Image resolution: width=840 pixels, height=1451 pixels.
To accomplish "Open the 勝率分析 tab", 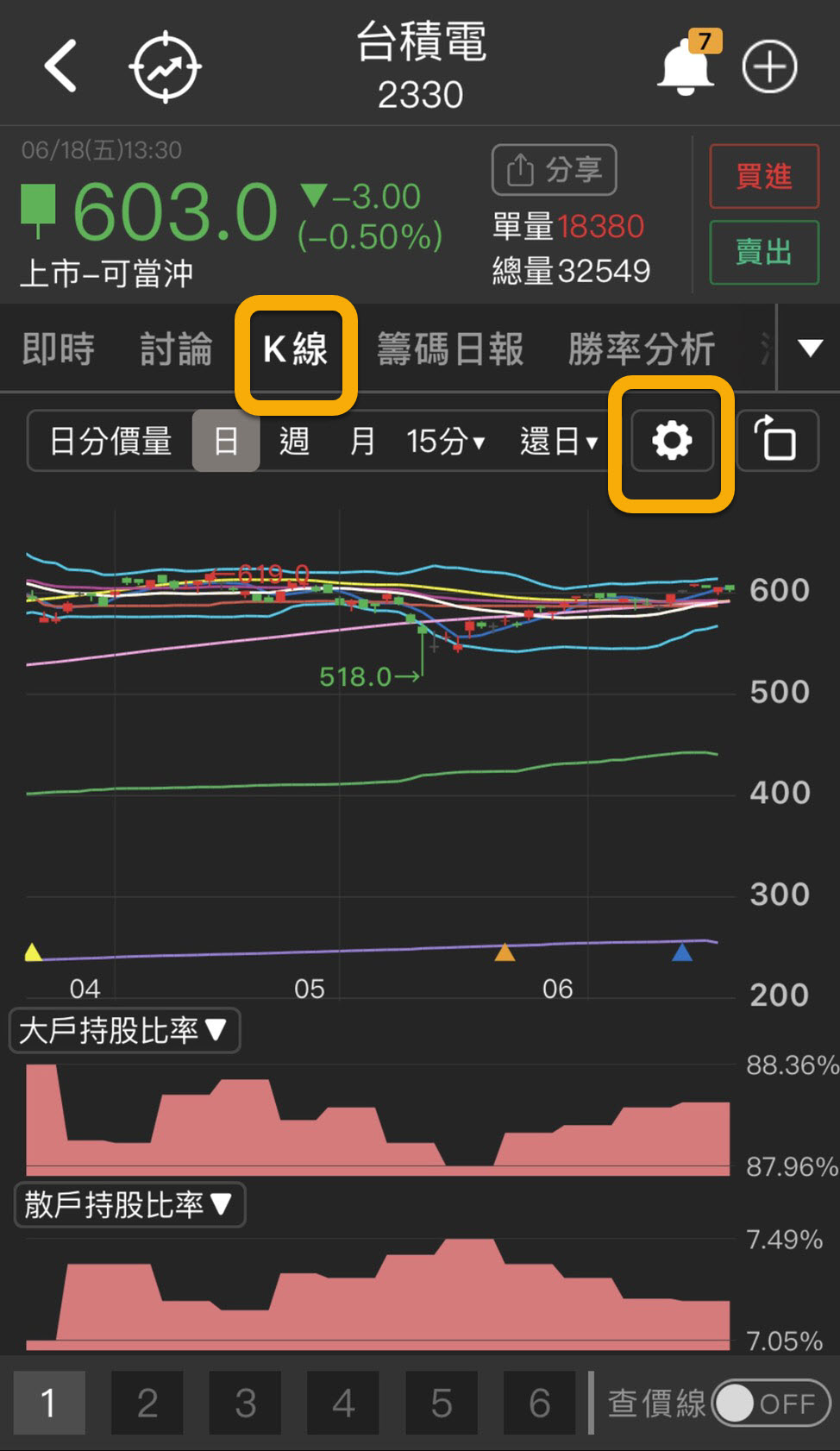I will 641,349.
